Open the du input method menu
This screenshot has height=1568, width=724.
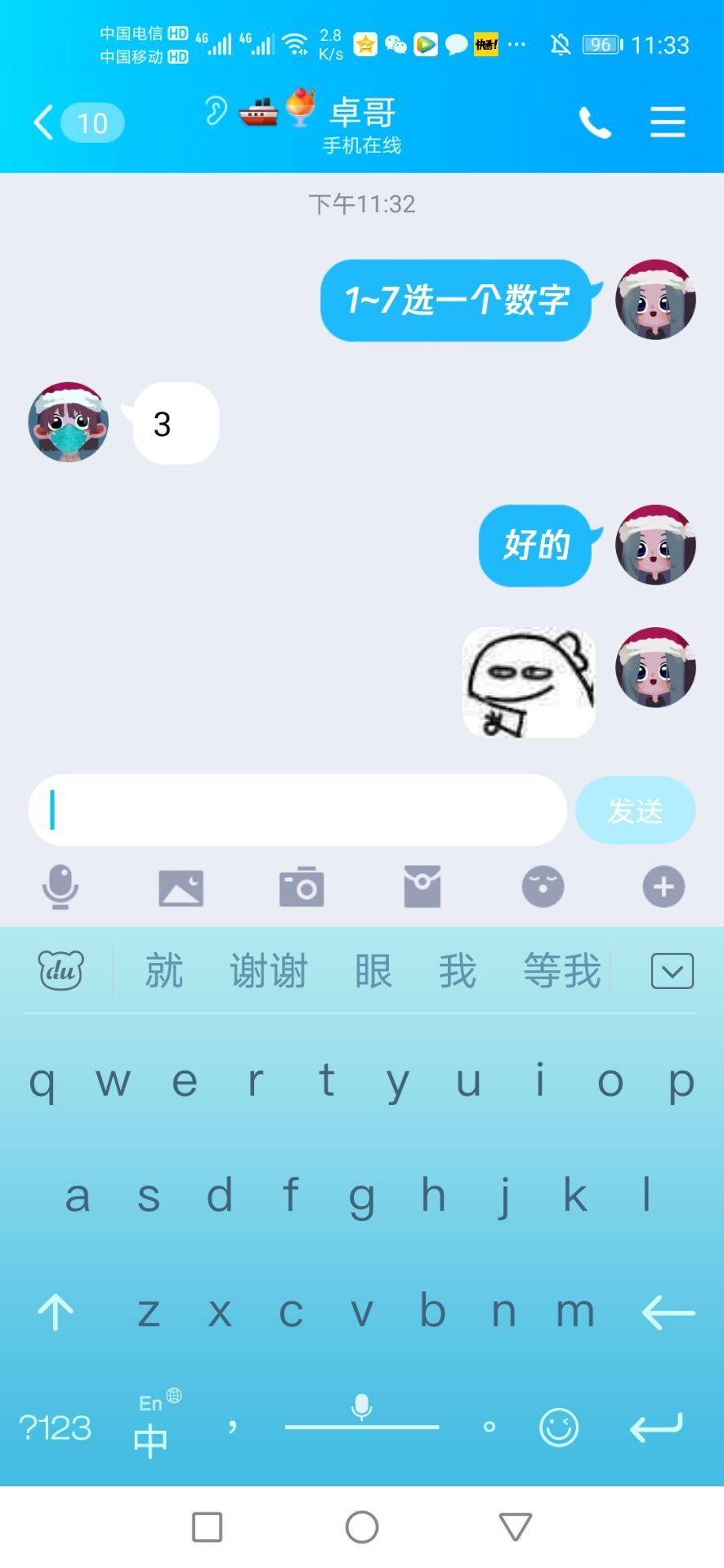[x=61, y=971]
